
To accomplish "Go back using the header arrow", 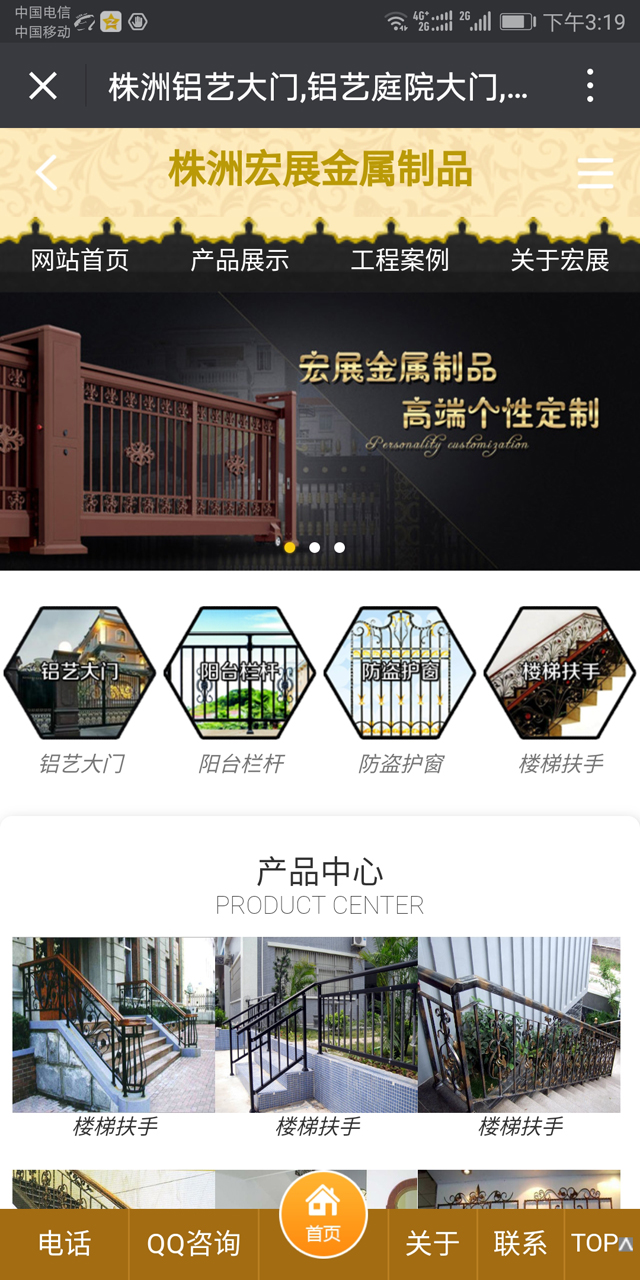I will pyautogui.click(x=46, y=173).
